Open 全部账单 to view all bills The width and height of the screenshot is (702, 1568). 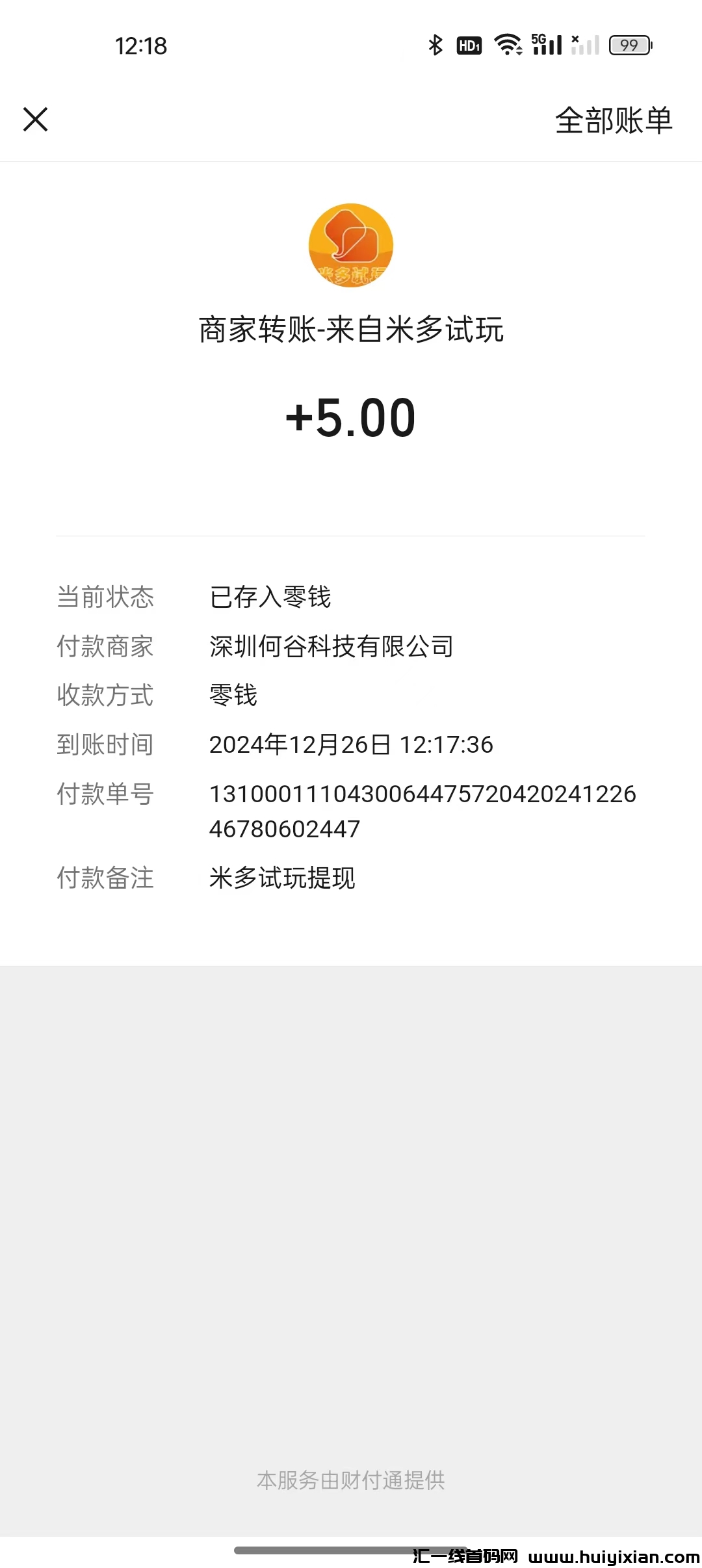coord(614,120)
